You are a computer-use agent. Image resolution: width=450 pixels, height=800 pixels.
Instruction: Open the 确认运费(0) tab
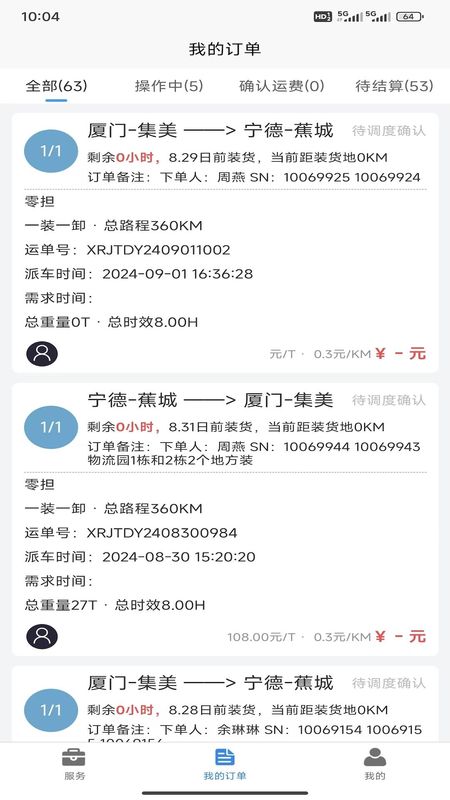click(282, 86)
